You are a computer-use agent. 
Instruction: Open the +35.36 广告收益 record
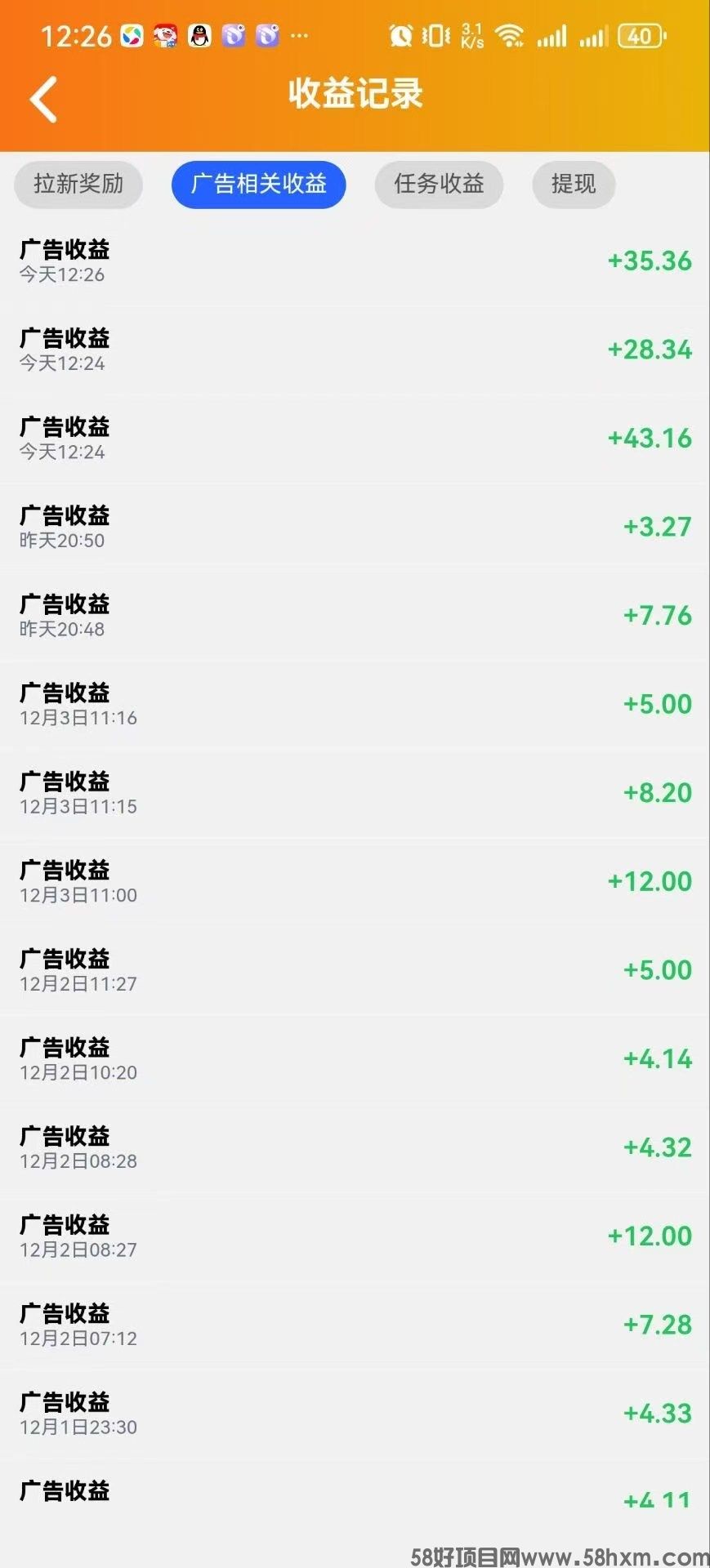355,260
